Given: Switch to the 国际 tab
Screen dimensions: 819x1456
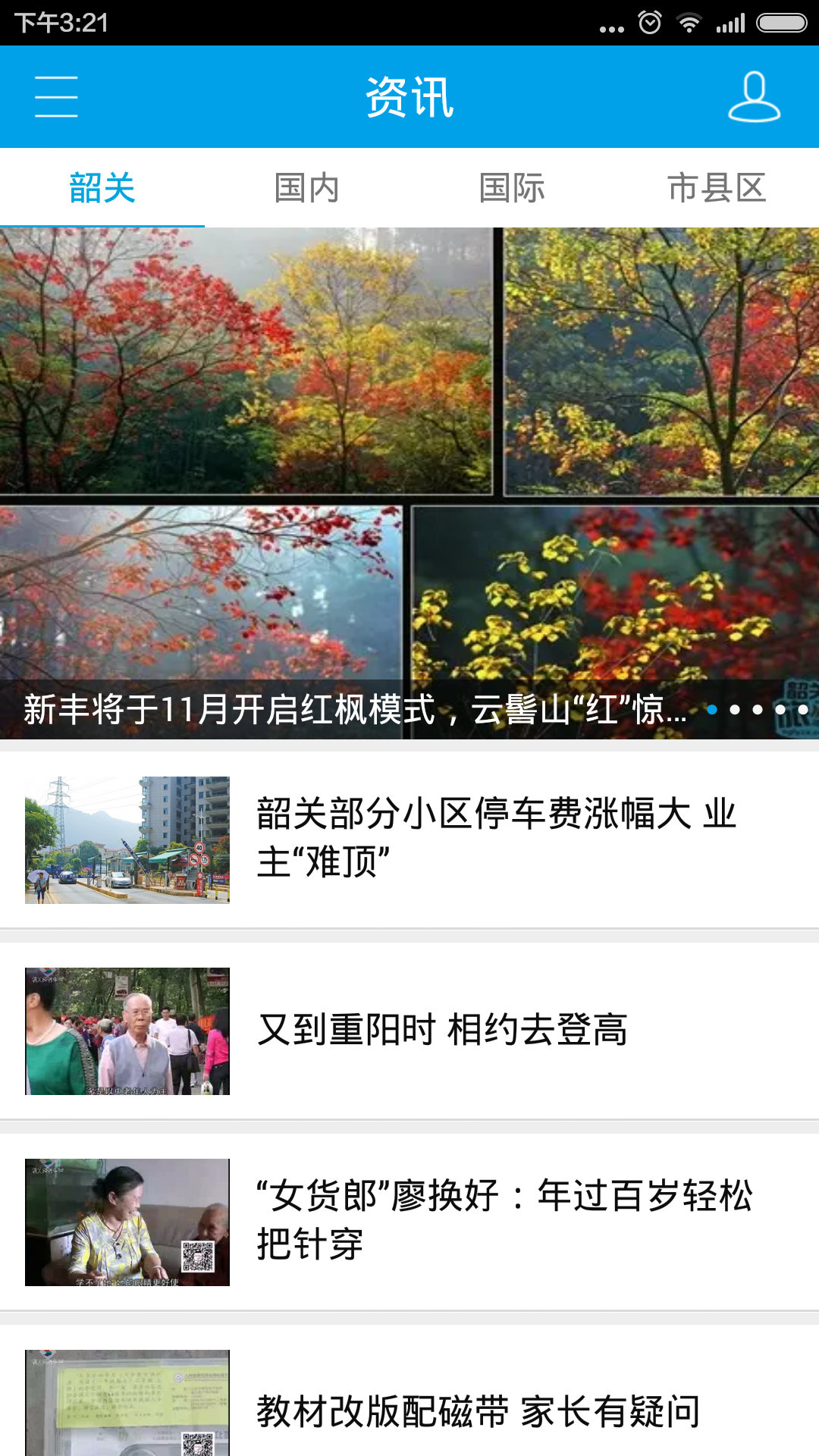Looking at the screenshot, I should point(512,188).
